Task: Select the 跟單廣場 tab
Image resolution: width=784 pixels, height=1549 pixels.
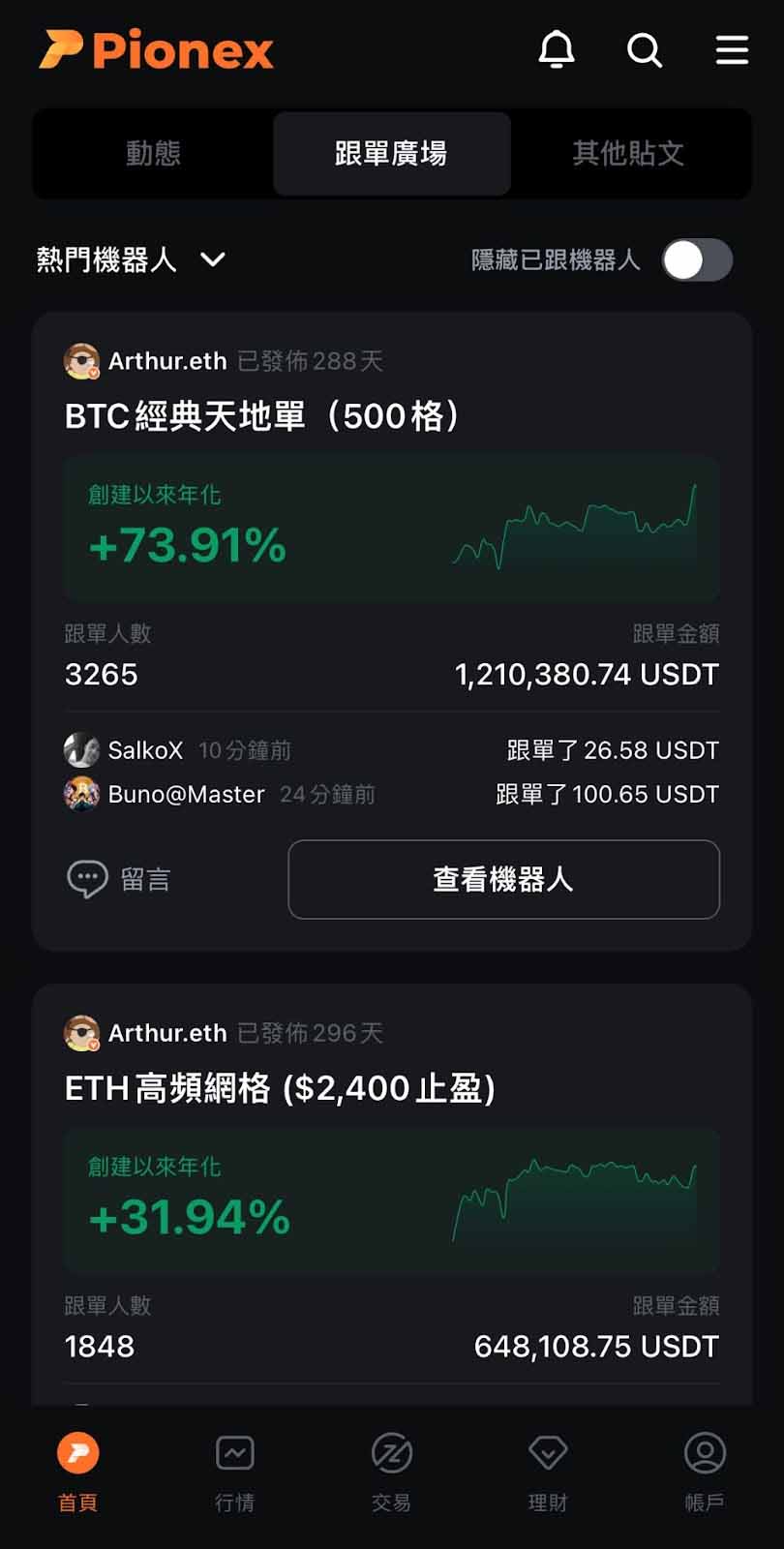Action: pyautogui.click(x=392, y=153)
